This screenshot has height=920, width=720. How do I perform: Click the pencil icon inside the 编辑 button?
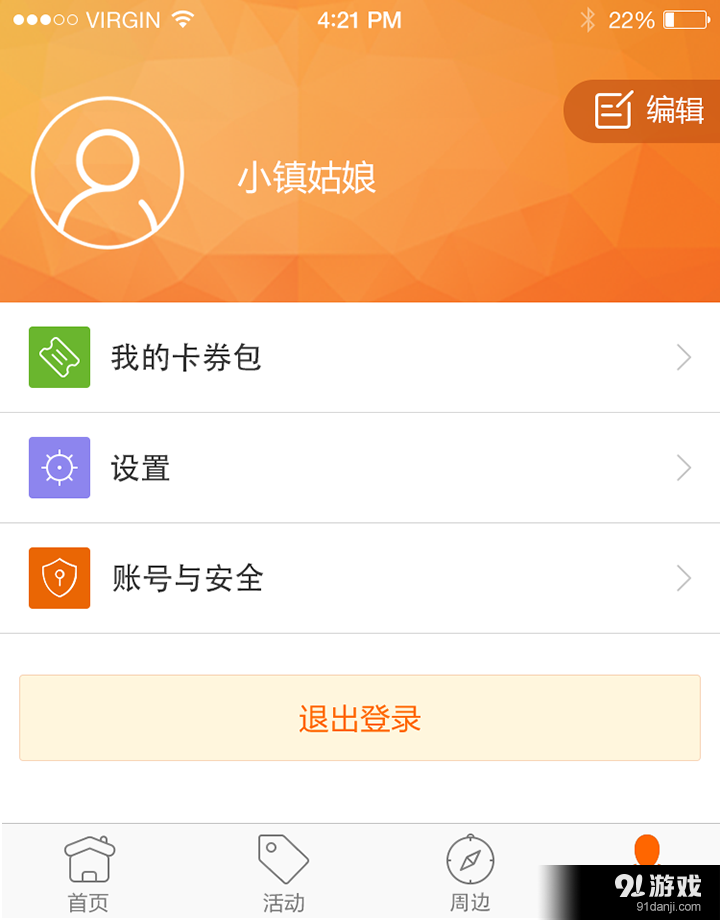click(x=614, y=110)
